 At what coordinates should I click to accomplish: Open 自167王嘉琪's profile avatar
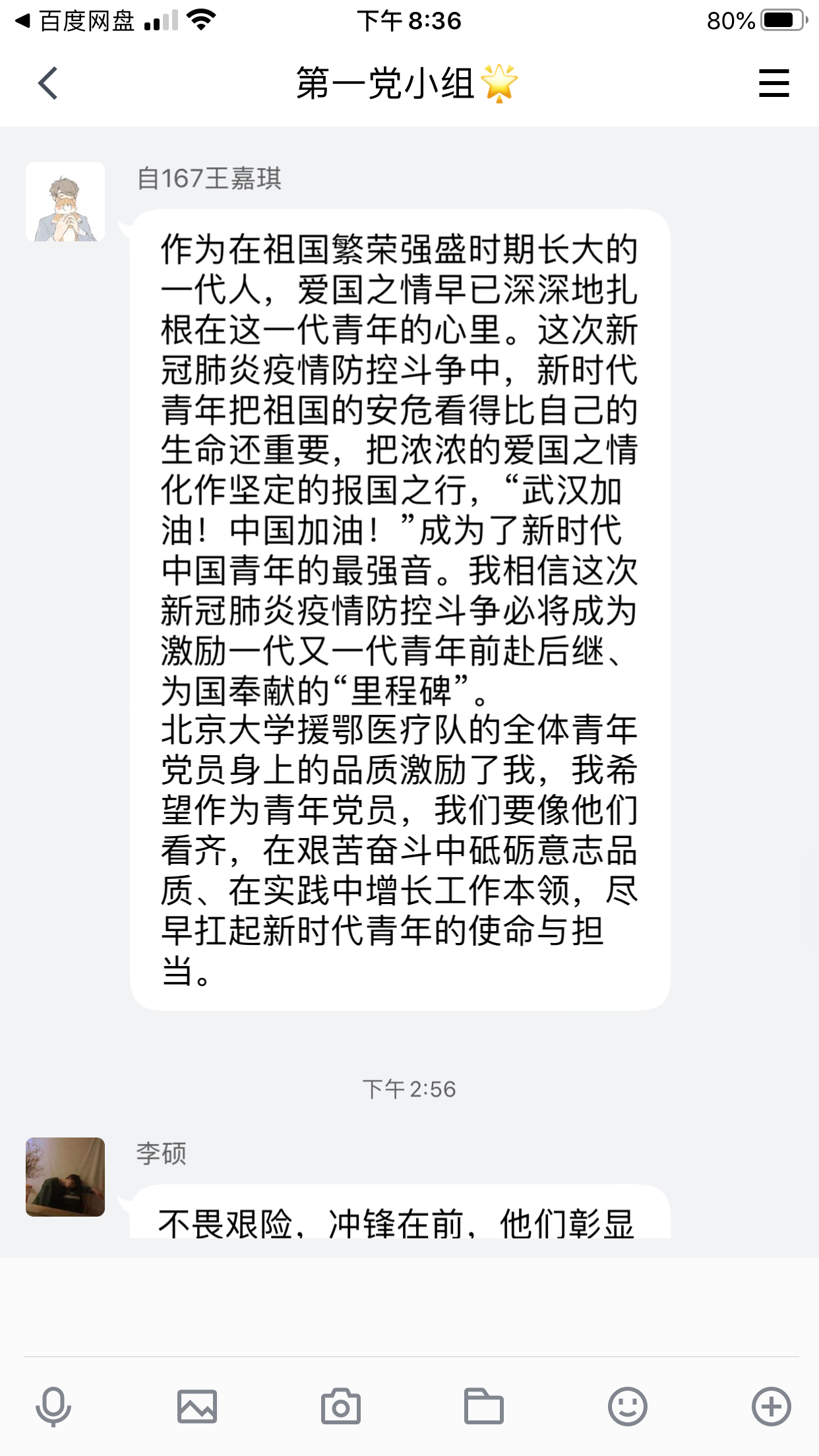(65, 202)
